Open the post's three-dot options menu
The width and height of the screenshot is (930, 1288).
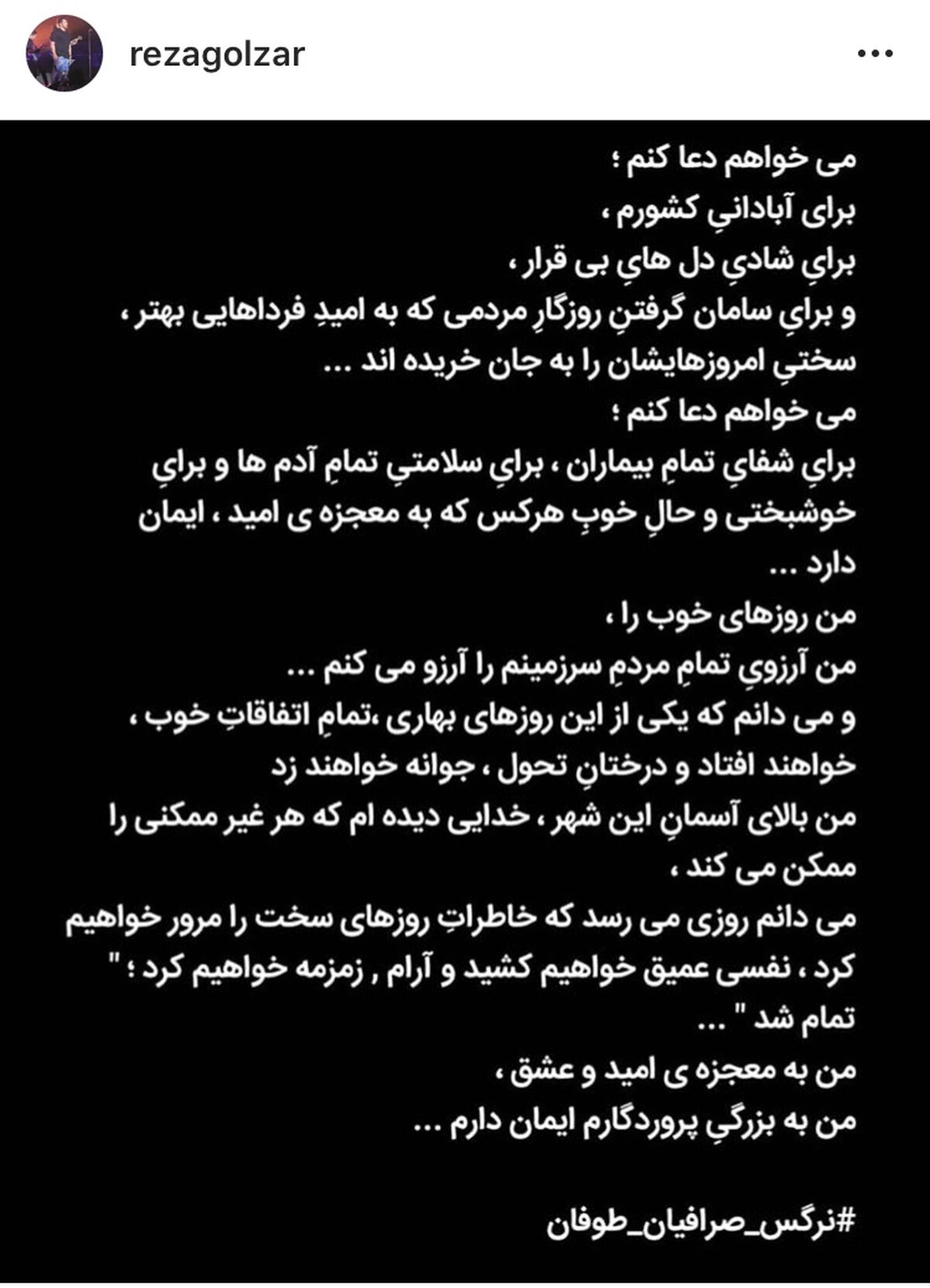pos(876,54)
